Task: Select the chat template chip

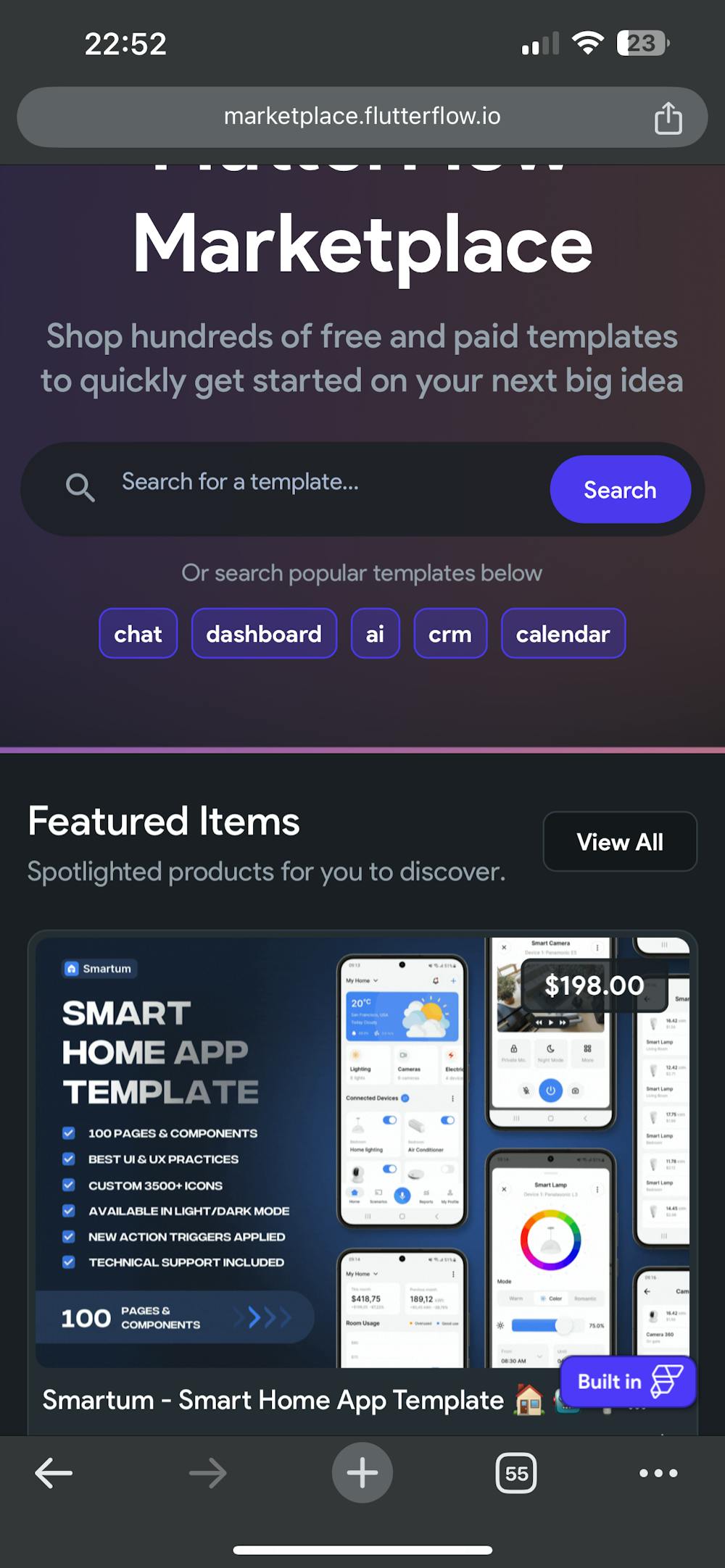Action: click(138, 634)
